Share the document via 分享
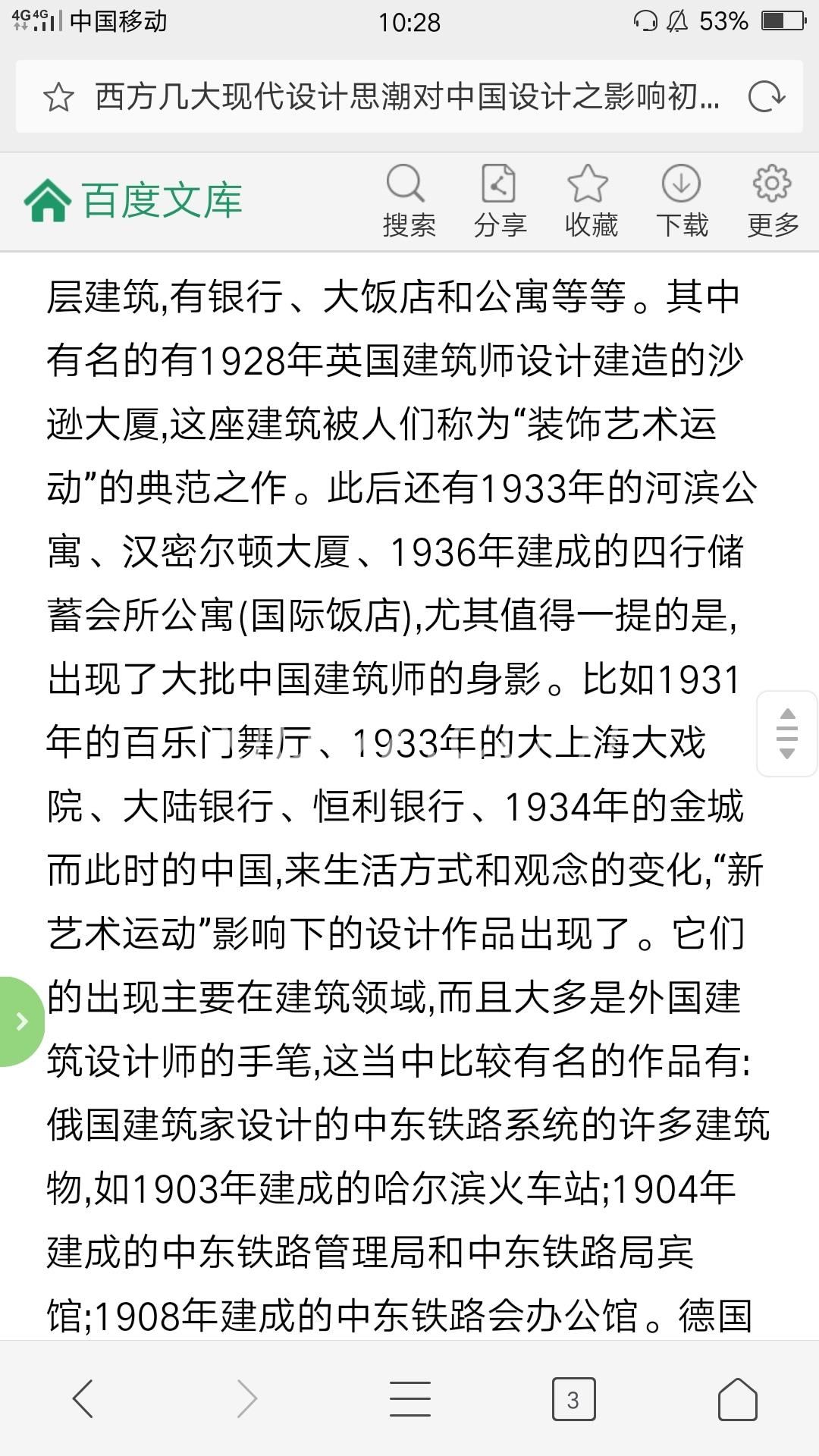Screen dimensions: 819x1456 point(500,201)
